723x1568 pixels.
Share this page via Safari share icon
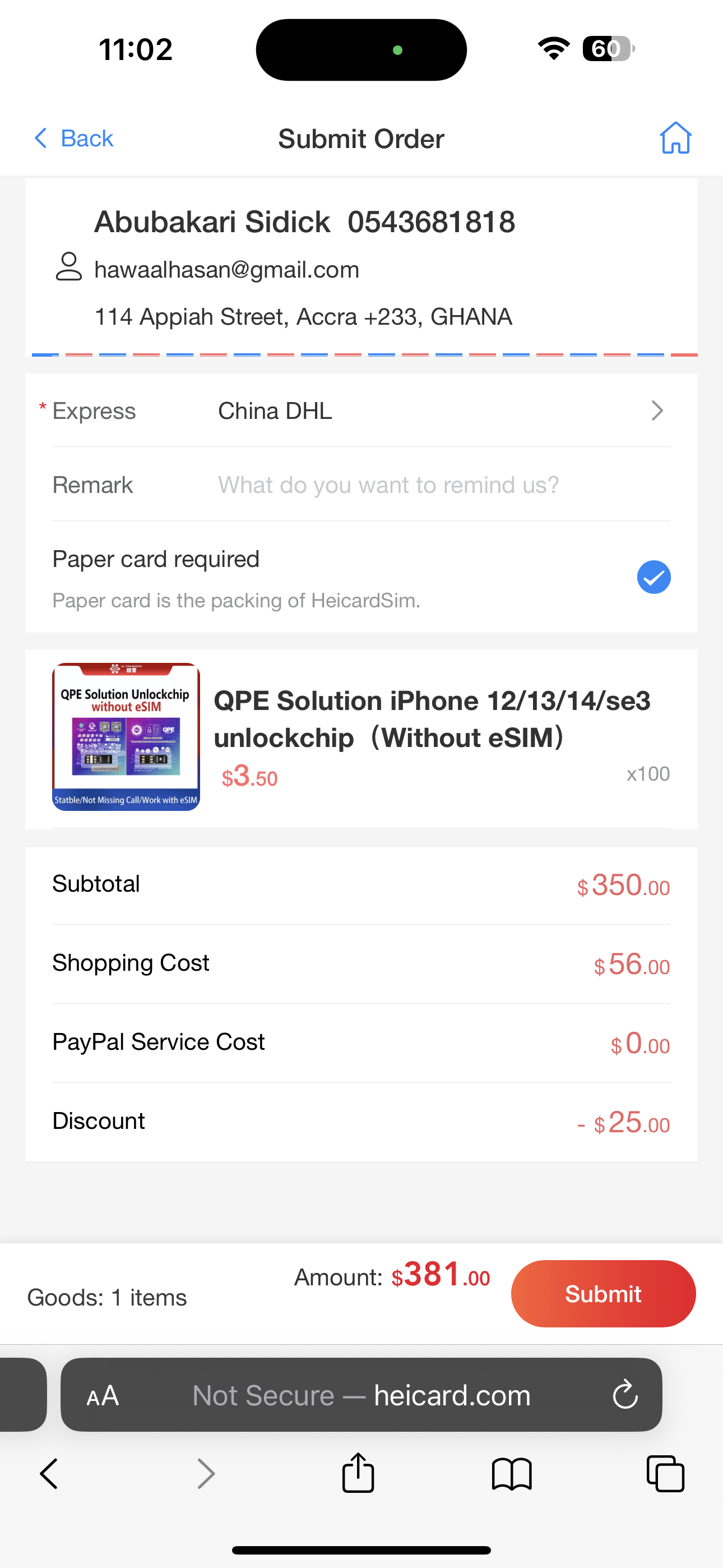pyautogui.click(x=358, y=1473)
